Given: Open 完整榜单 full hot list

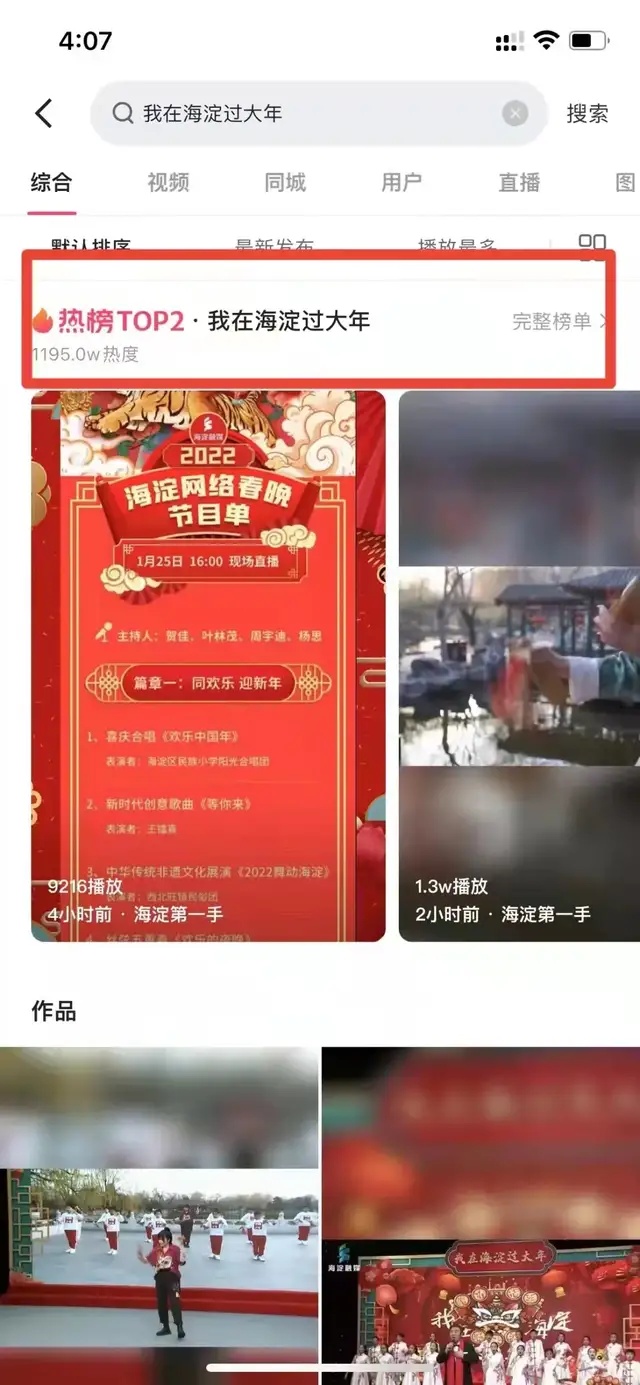Looking at the screenshot, I should tap(558, 322).
